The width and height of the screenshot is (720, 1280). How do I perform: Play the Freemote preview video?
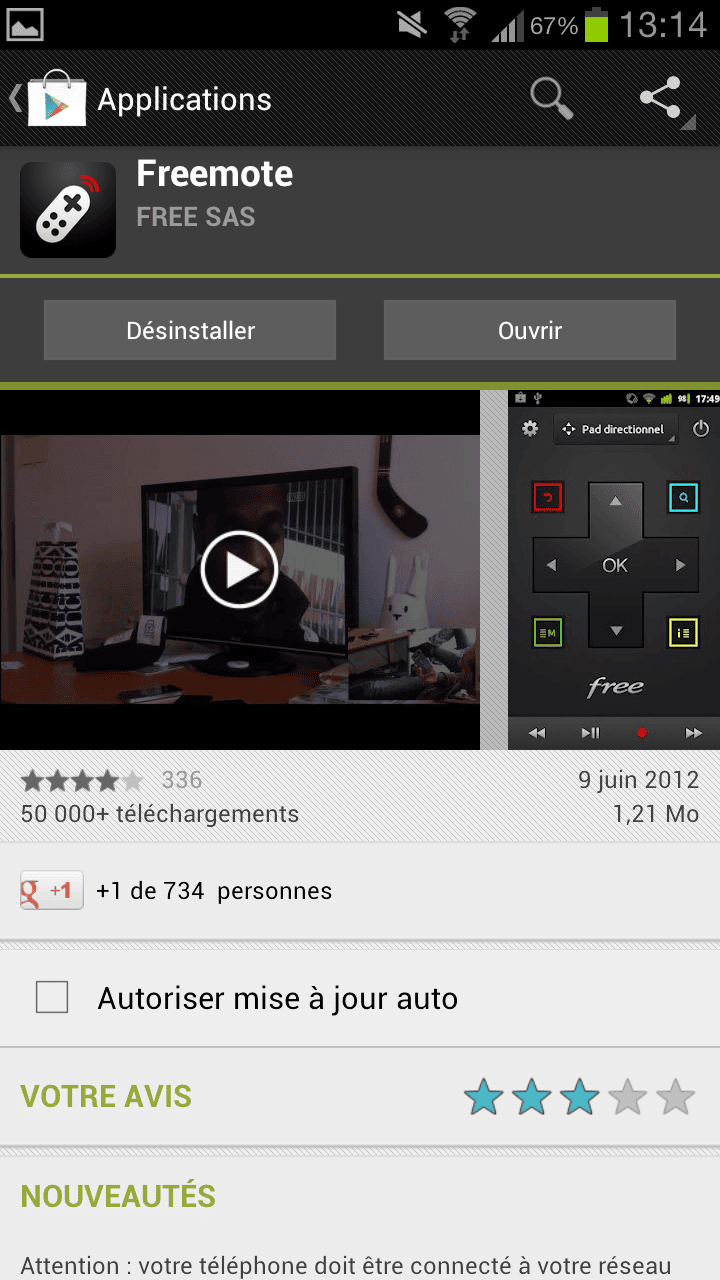click(239, 569)
